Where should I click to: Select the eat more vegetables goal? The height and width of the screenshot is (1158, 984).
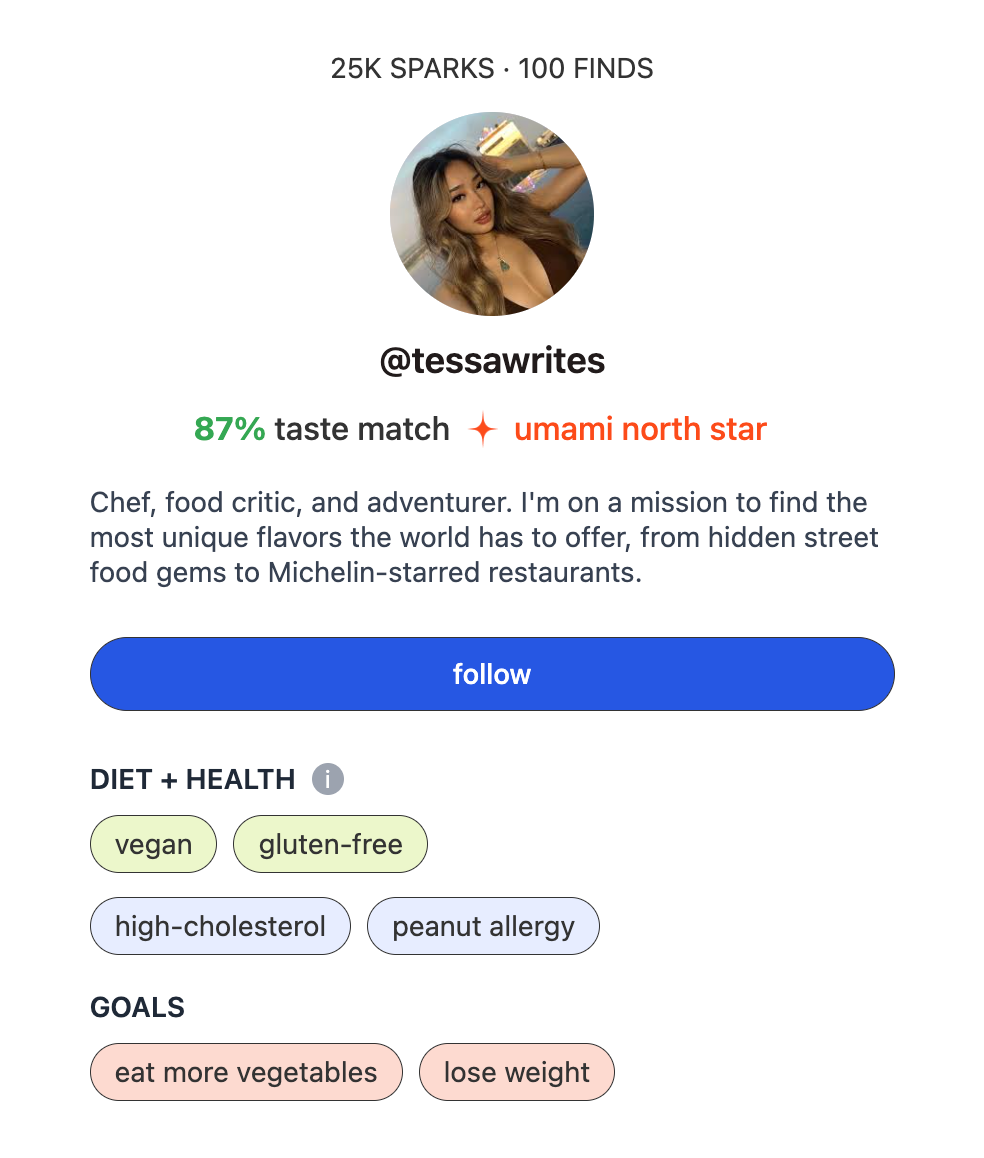coord(246,1072)
